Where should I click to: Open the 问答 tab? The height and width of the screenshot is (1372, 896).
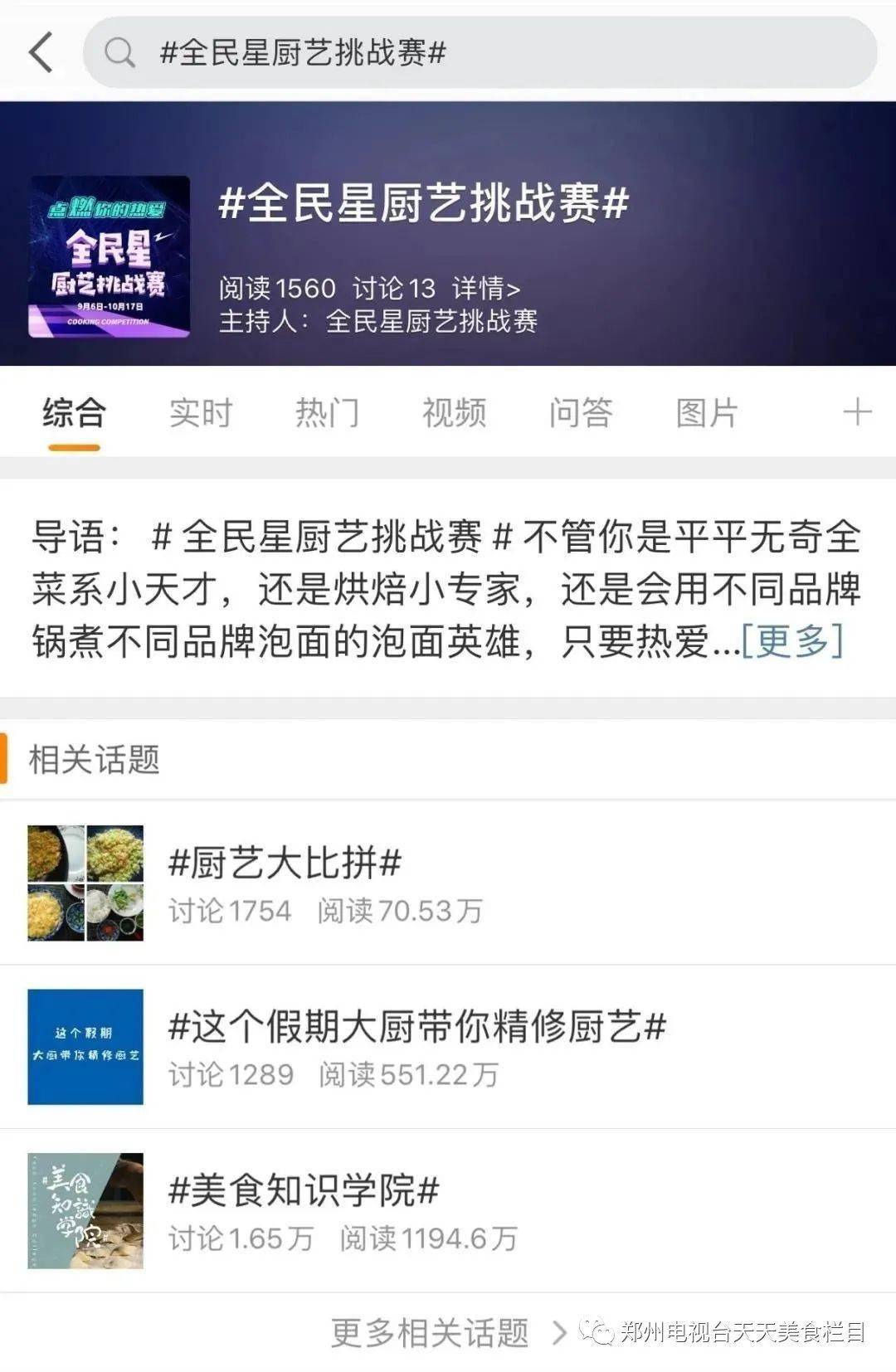580,412
